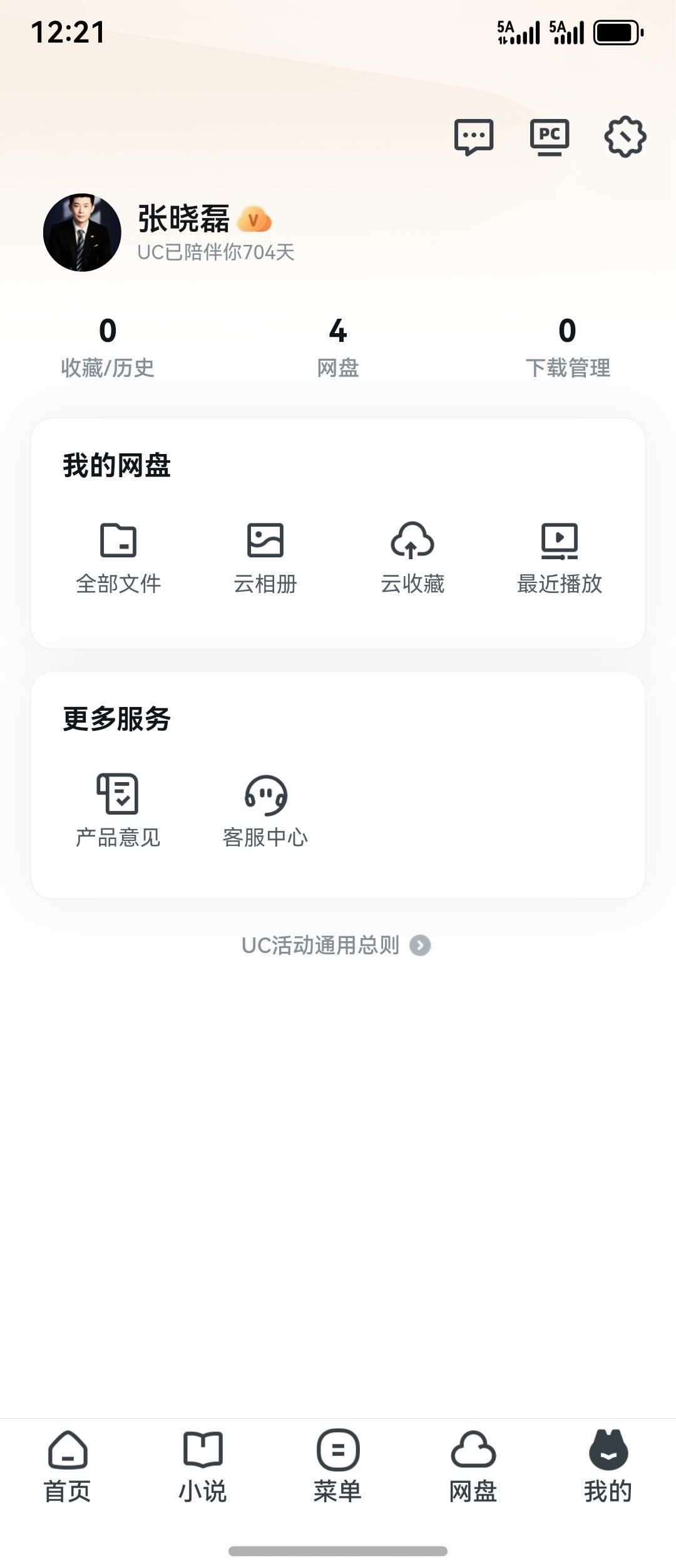
Task: Open 下载管理
Action: pos(568,348)
